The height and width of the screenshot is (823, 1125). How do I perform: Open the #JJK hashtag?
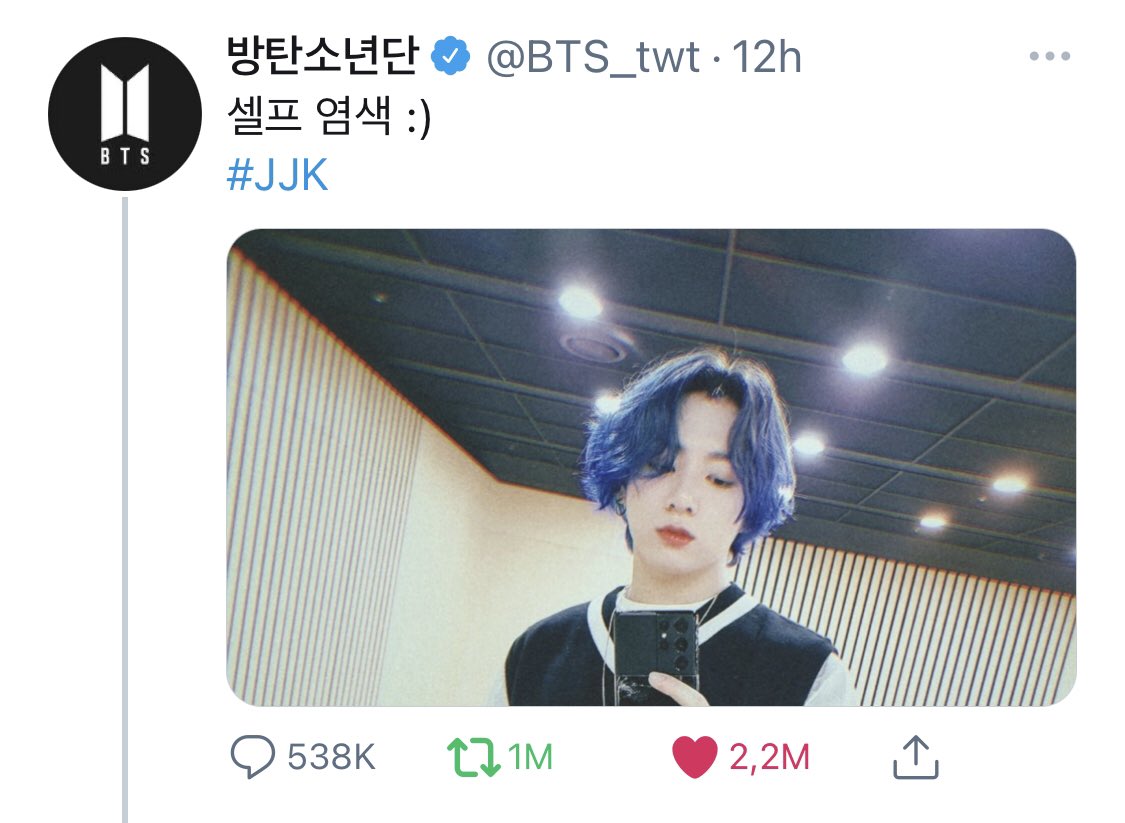click(278, 178)
